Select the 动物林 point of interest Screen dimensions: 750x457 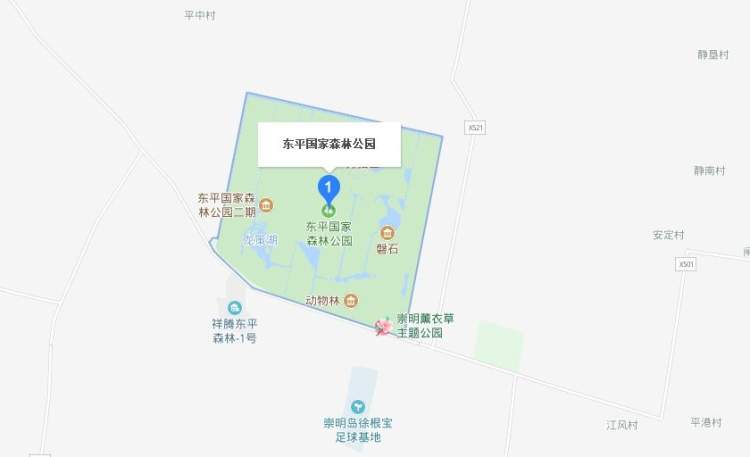350,301
